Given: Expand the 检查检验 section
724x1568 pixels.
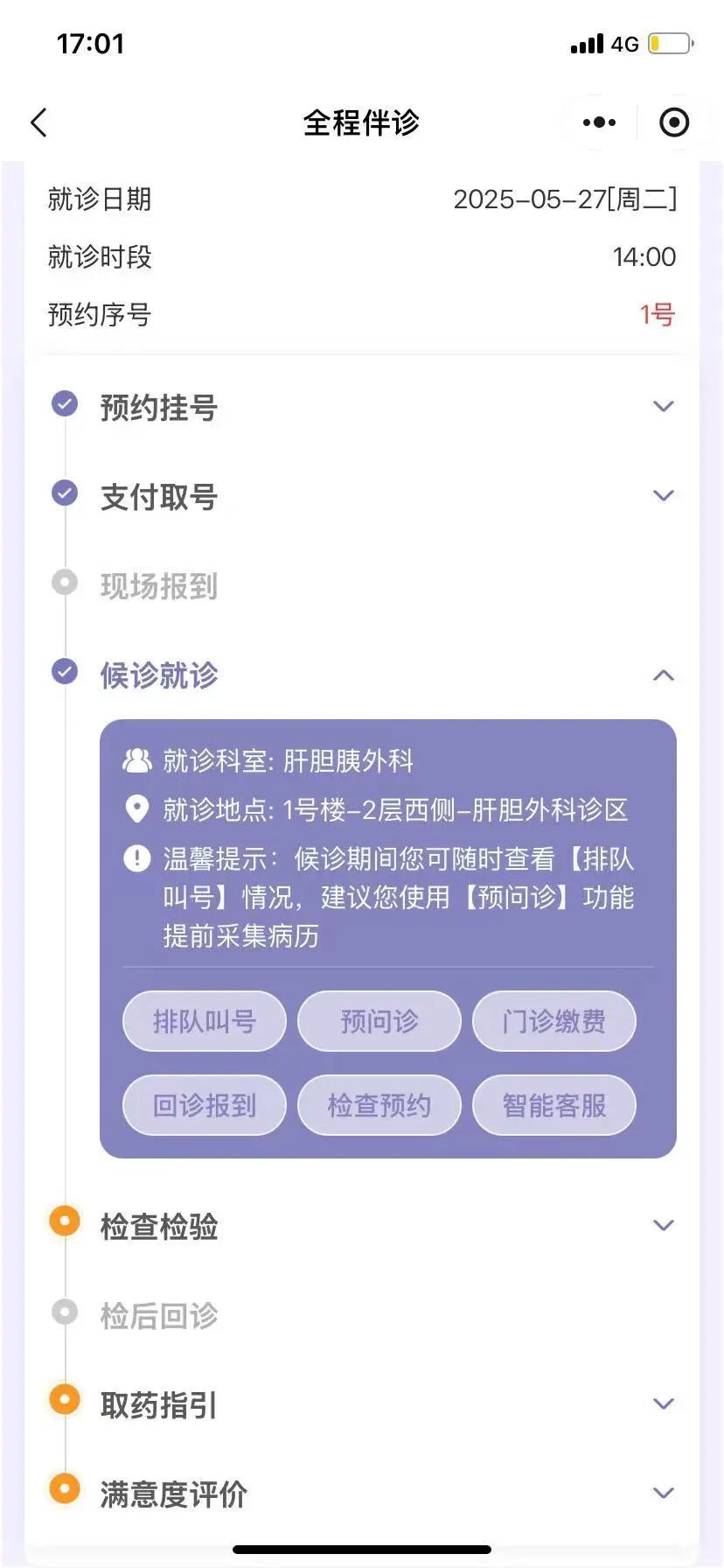Looking at the screenshot, I should 663,1225.
